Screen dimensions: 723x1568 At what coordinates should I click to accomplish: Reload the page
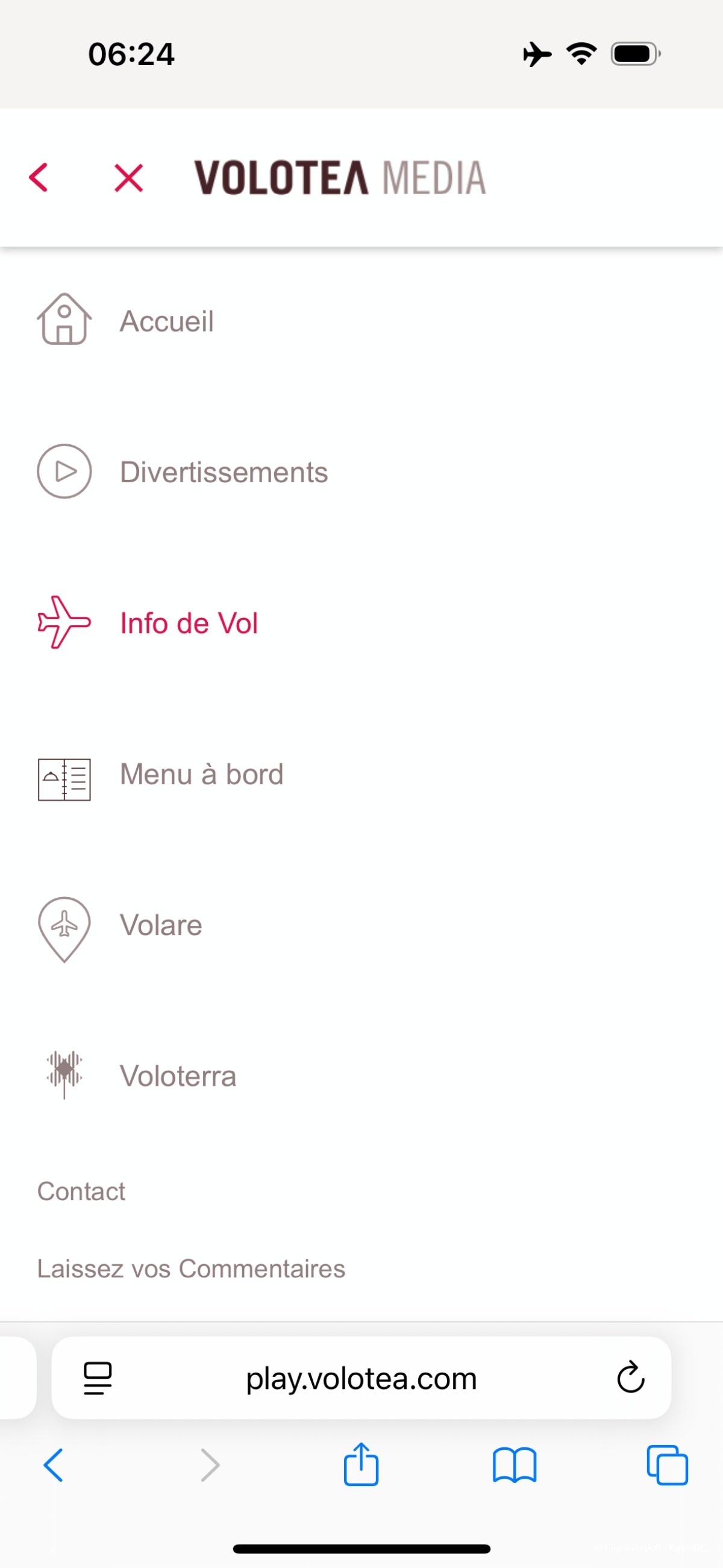click(630, 1378)
